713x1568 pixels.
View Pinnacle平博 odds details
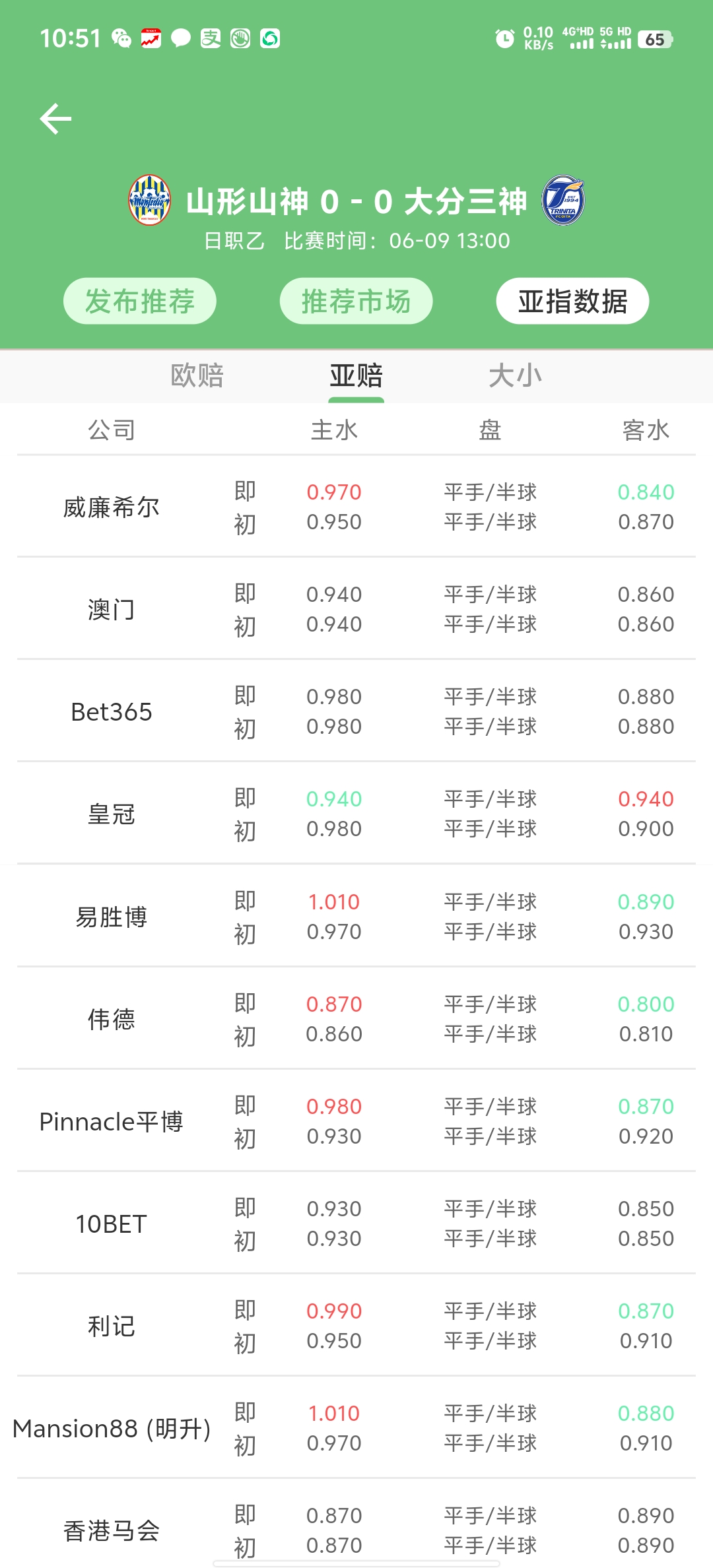click(x=356, y=1121)
